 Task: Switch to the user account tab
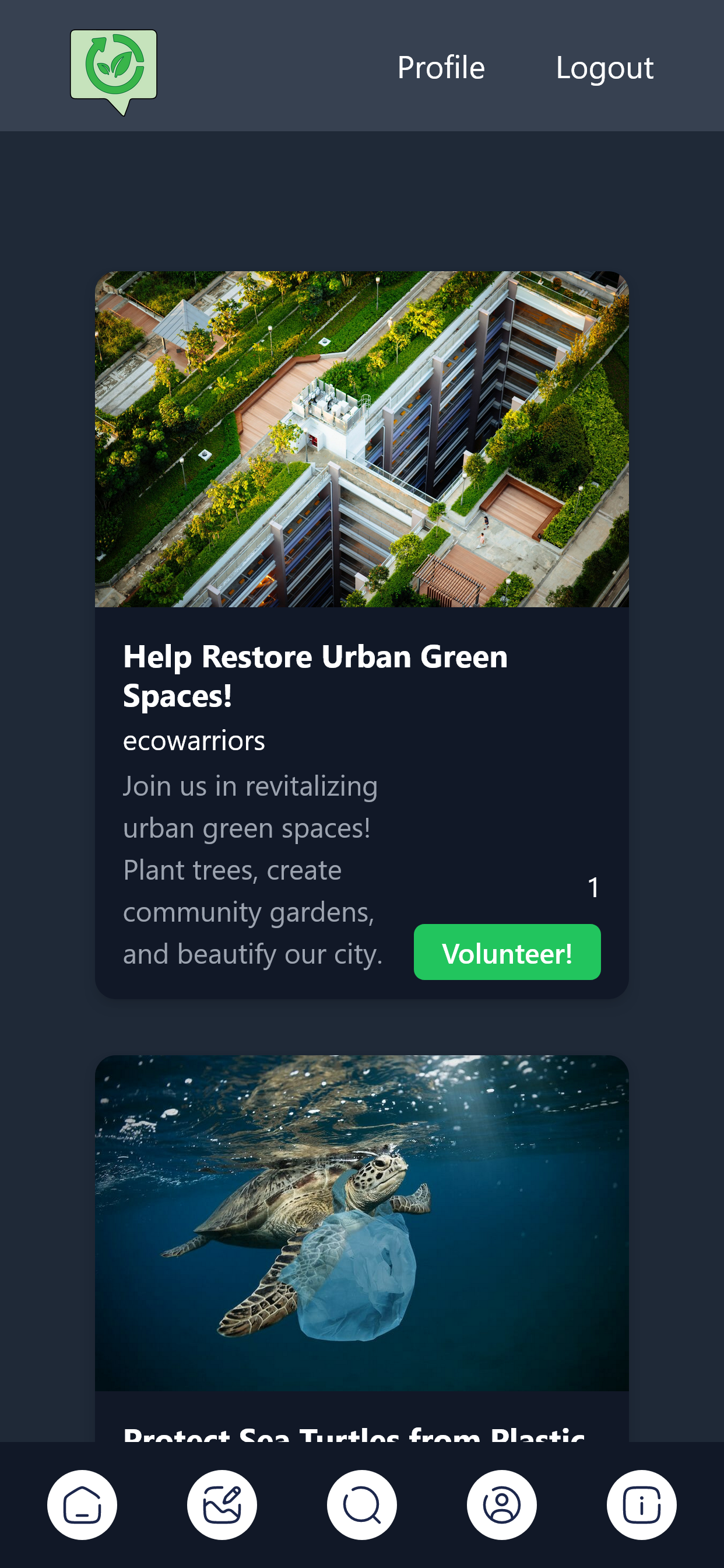[502, 1504]
